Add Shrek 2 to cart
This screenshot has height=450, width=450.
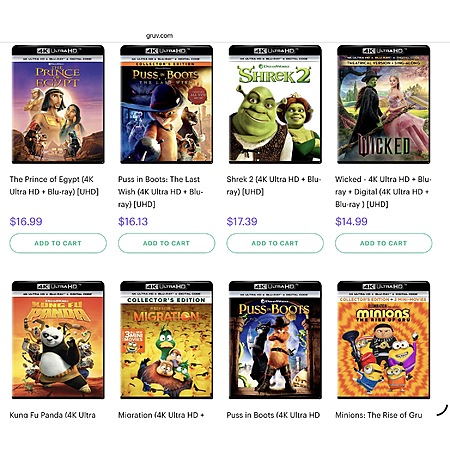(x=275, y=243)
